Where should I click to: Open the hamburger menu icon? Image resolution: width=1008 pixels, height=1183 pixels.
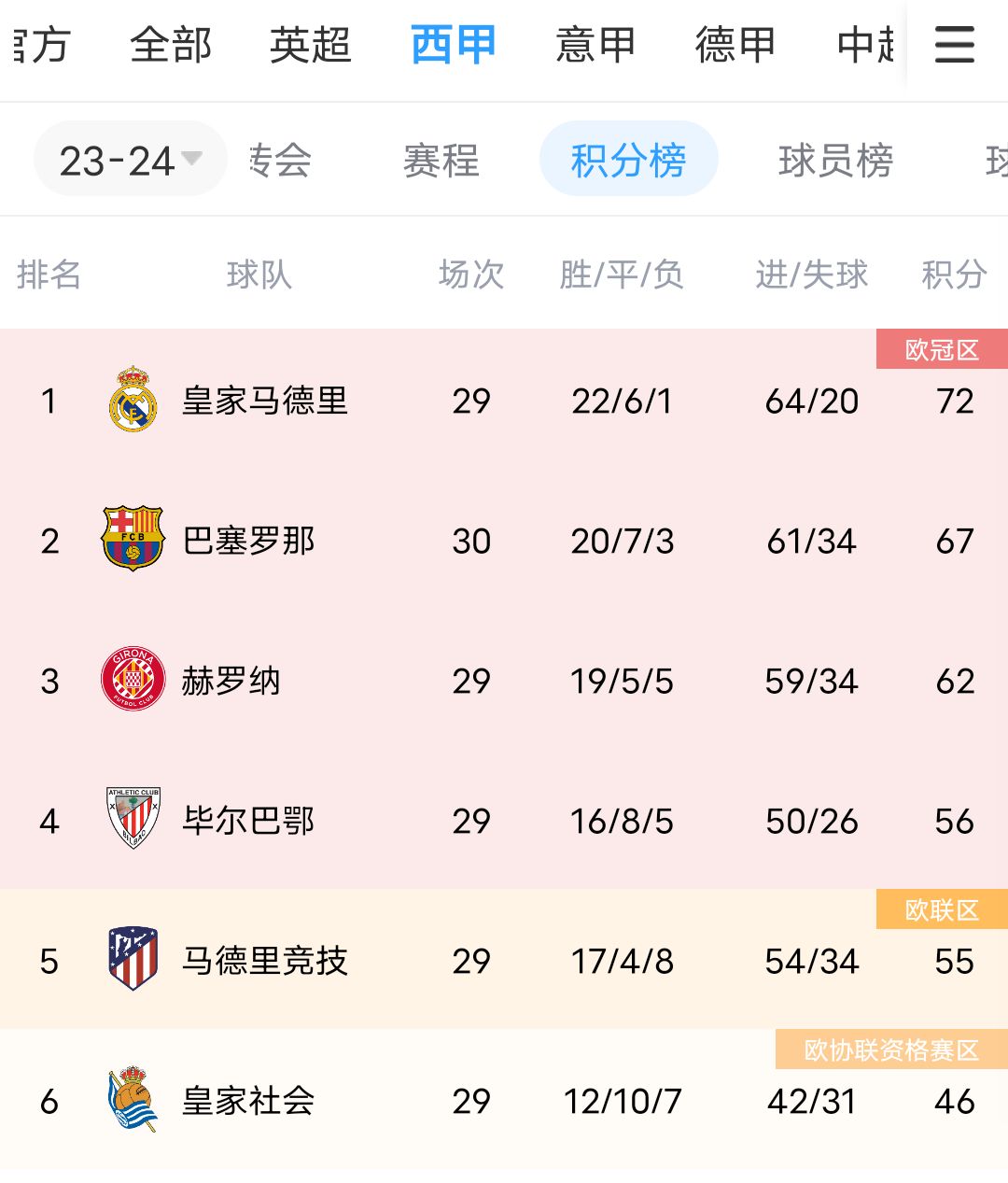[x=954, y=44]
